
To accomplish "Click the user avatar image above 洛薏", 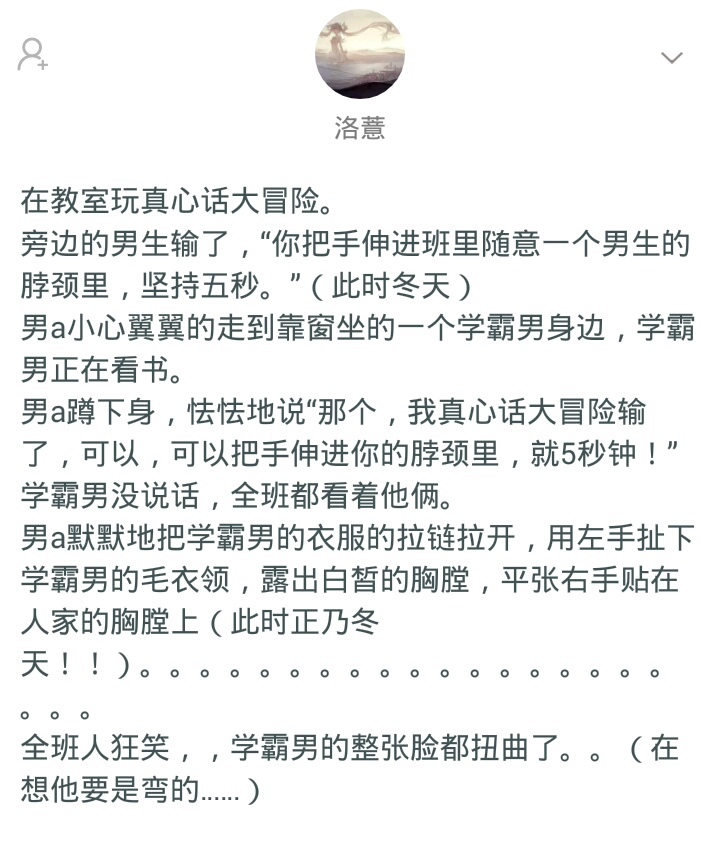I will (x=360, y=57).
